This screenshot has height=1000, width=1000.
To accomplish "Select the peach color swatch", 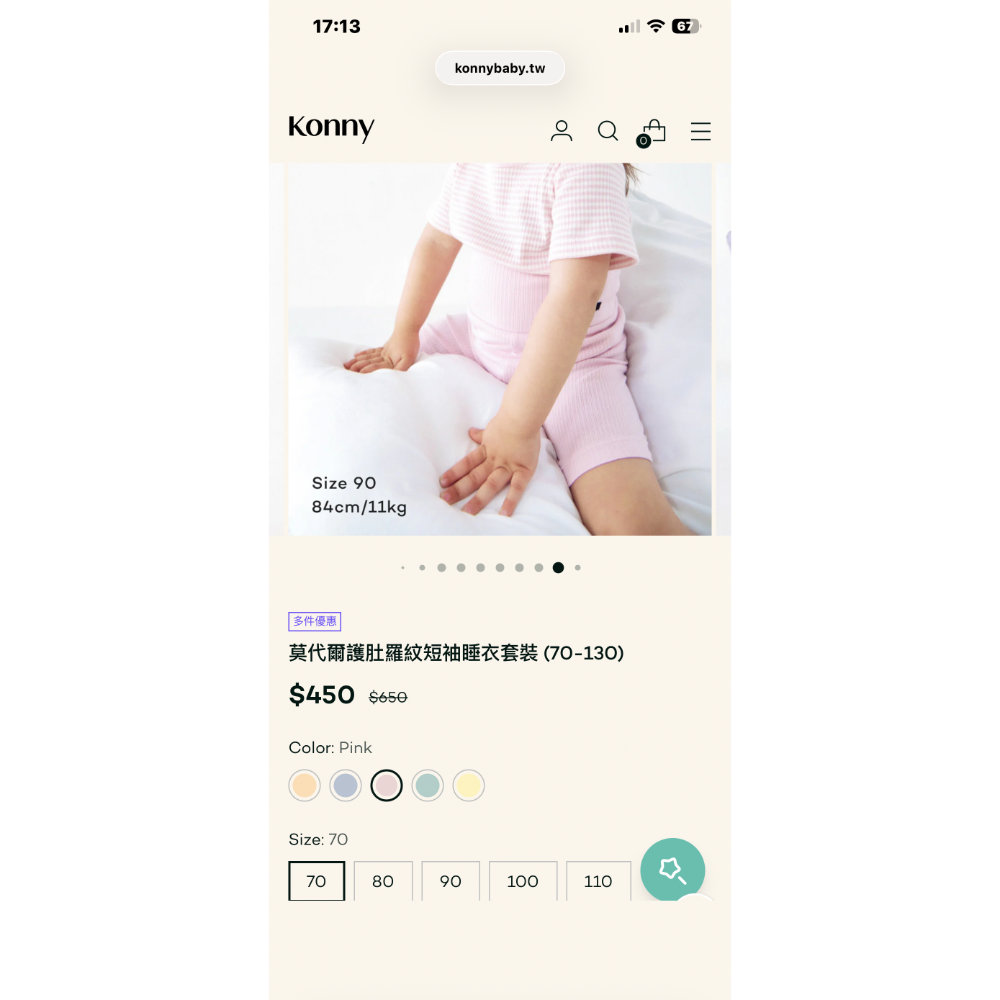I will click(x=304, y=786).
